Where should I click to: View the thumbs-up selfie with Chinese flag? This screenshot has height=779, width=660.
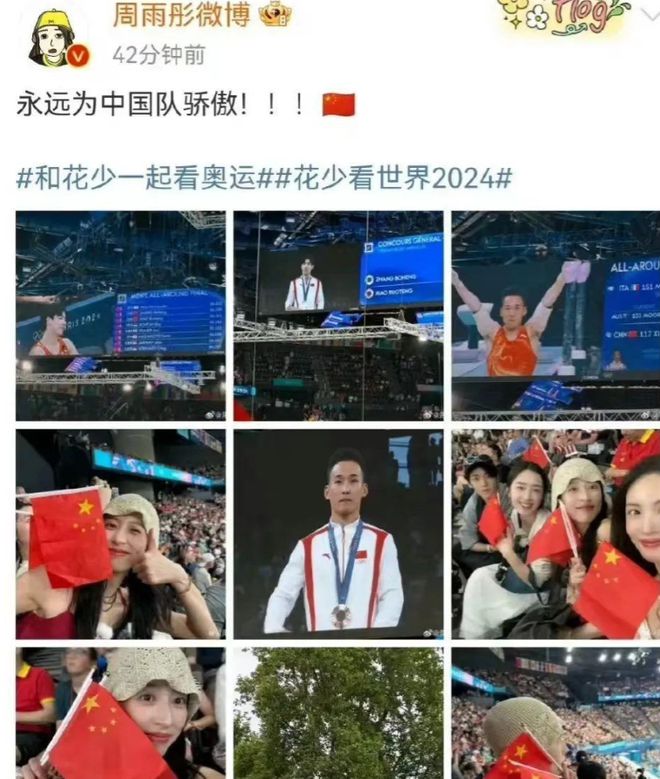120,534
